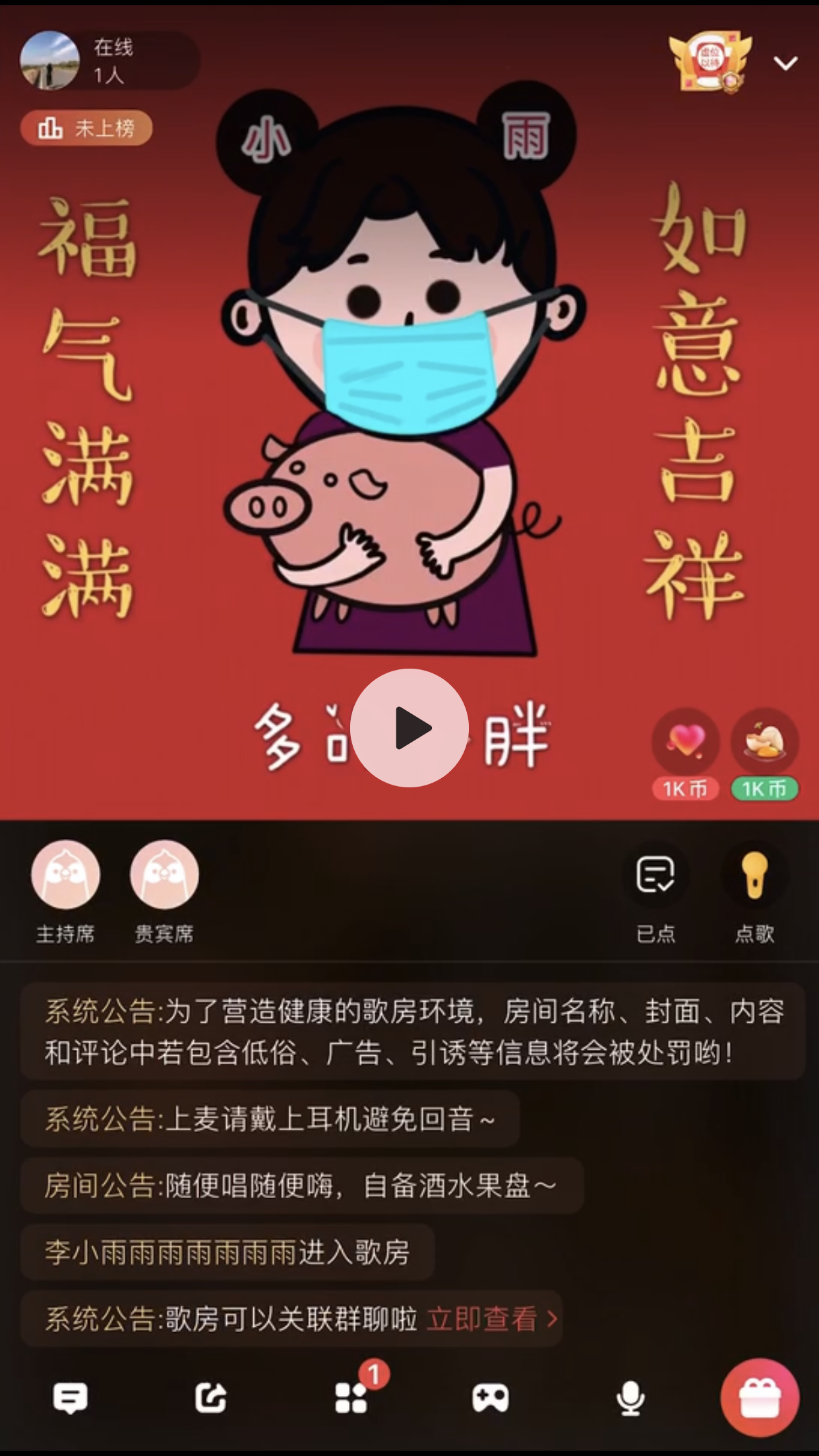Share this singing room

pos(211,1397)
